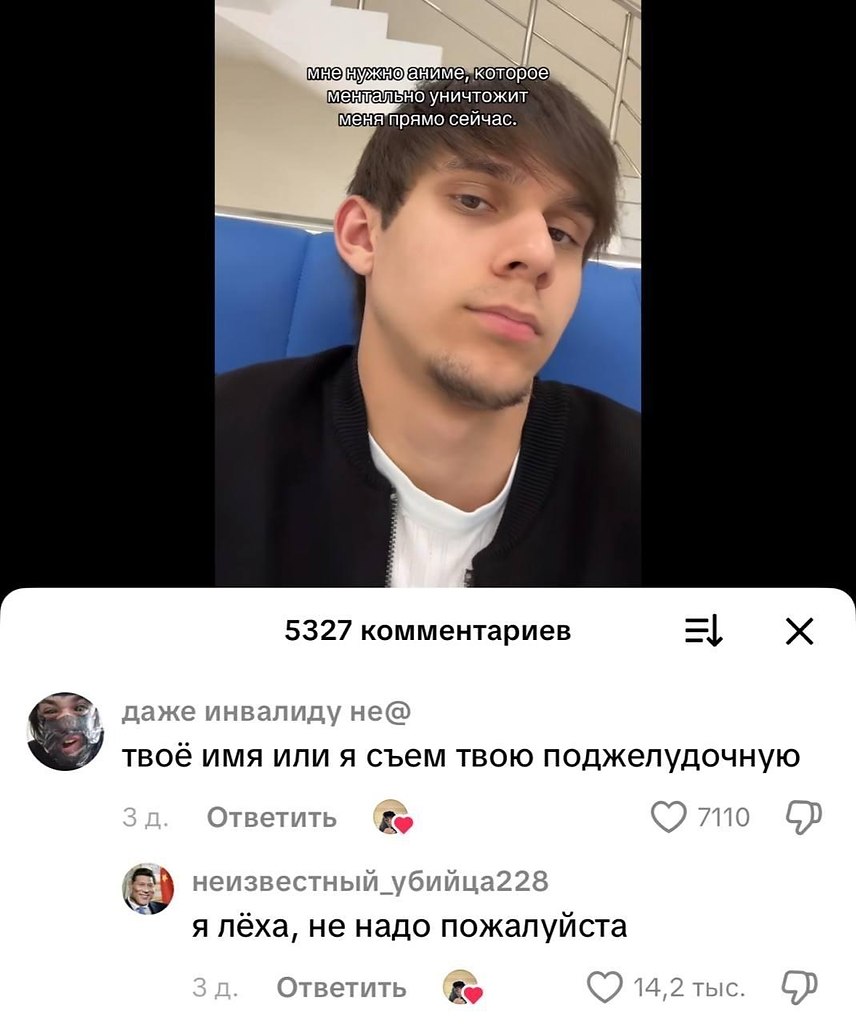This screenshot has width=856, height=1024.
Task: Tap the video above the comments
Action: click(427, 300)
